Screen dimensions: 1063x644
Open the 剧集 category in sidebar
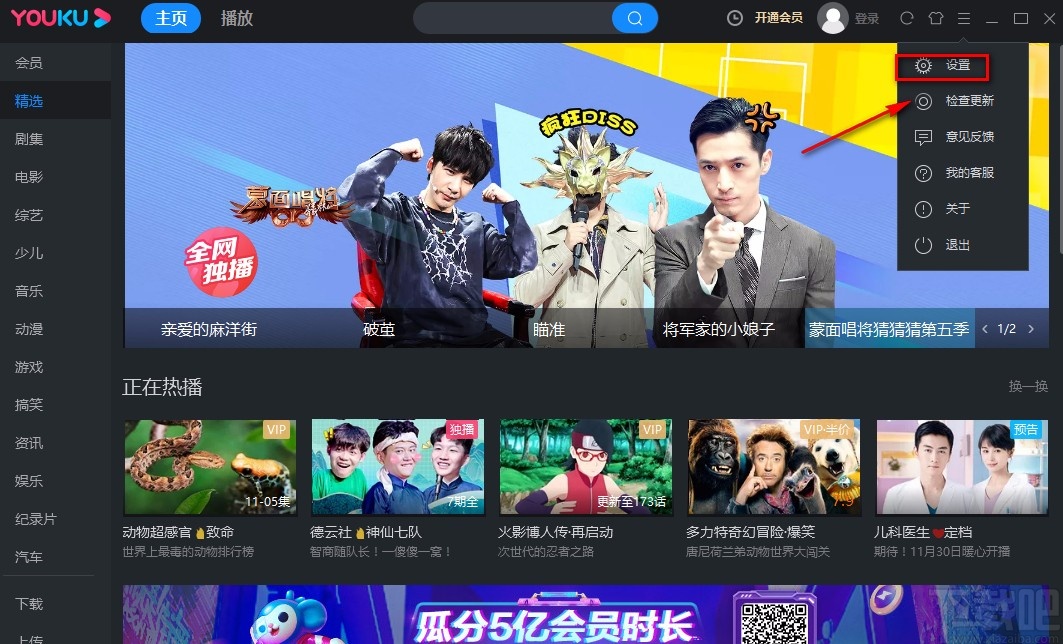(29, 139)
